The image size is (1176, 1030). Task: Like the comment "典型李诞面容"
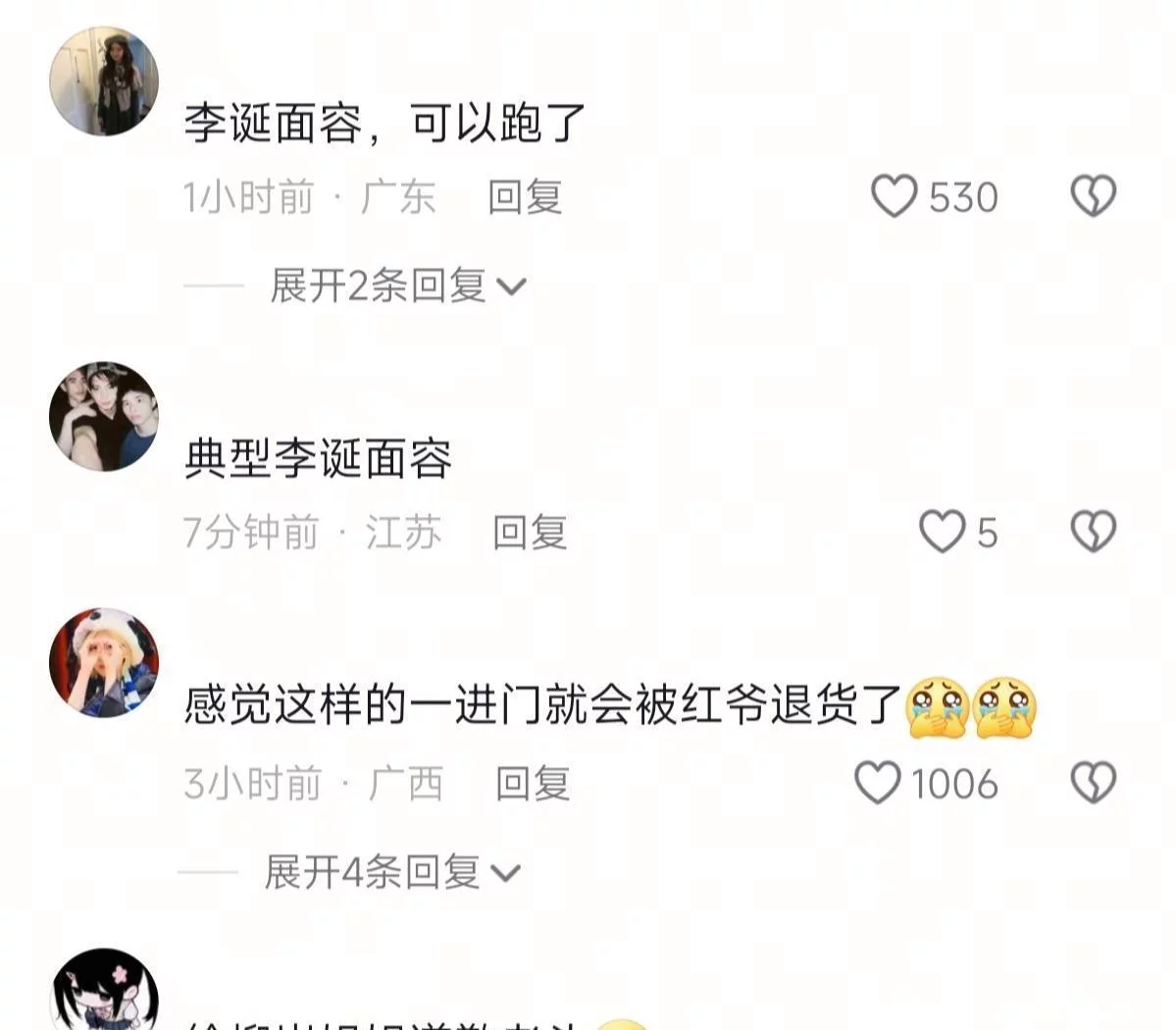point(942,532)
